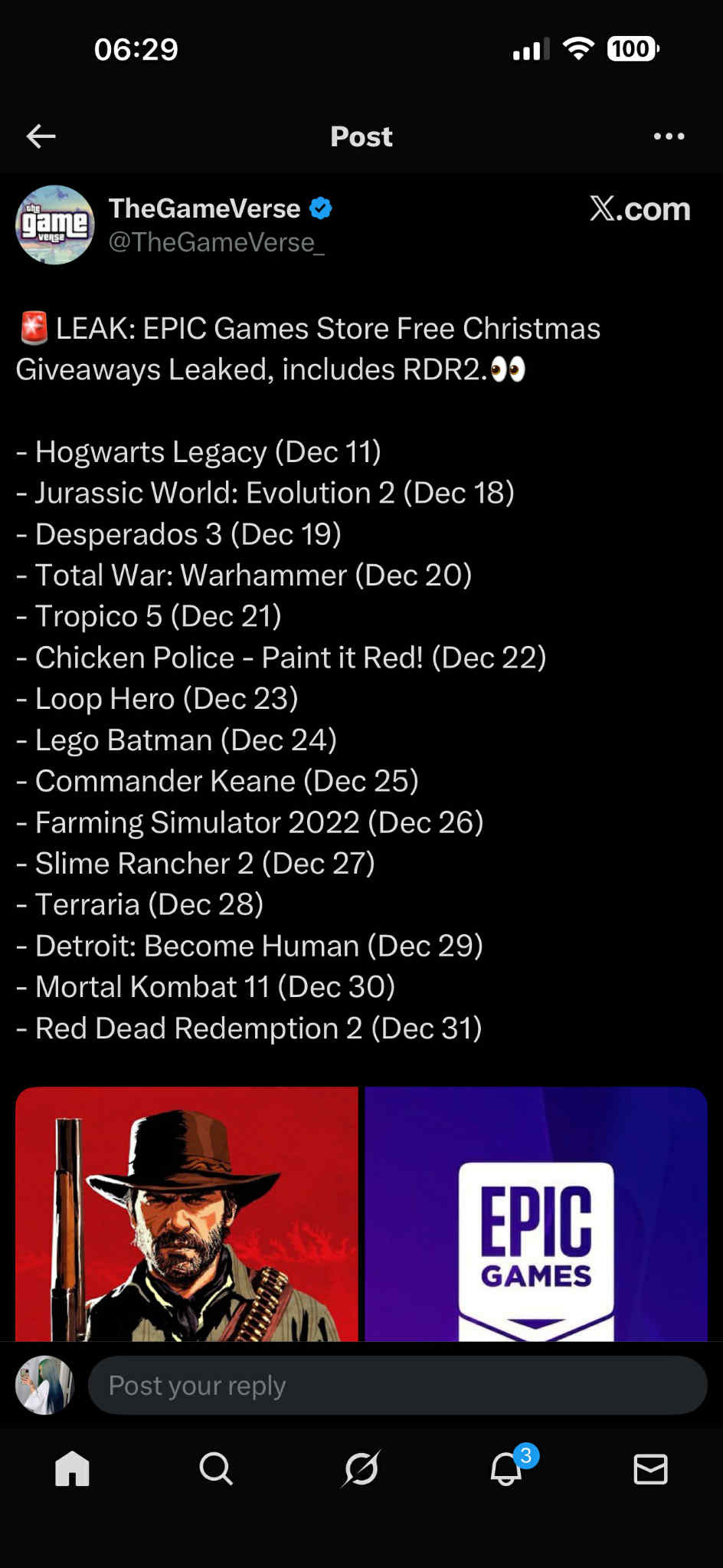
Task: Open TheGameVerse profile picture
Action: (x=54, y=225)
